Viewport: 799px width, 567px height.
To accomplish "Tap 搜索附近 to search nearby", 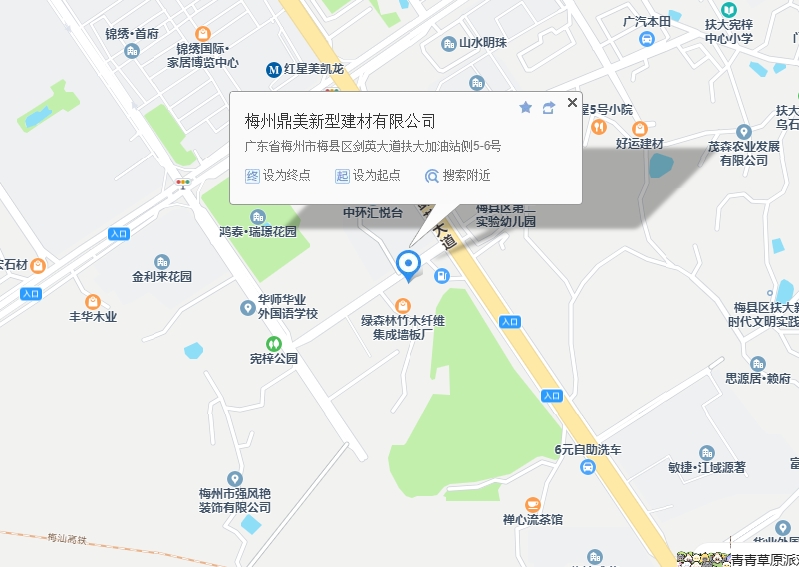I will [457, 176].
